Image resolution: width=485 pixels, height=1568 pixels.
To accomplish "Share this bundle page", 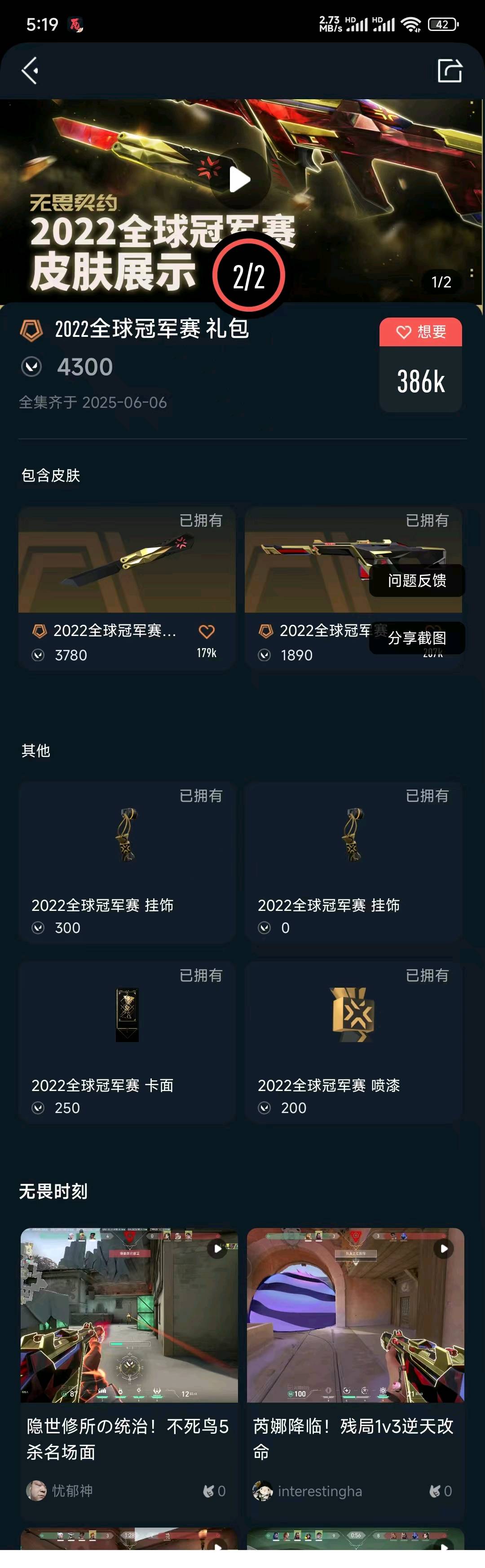I will [x=450, y=71].
